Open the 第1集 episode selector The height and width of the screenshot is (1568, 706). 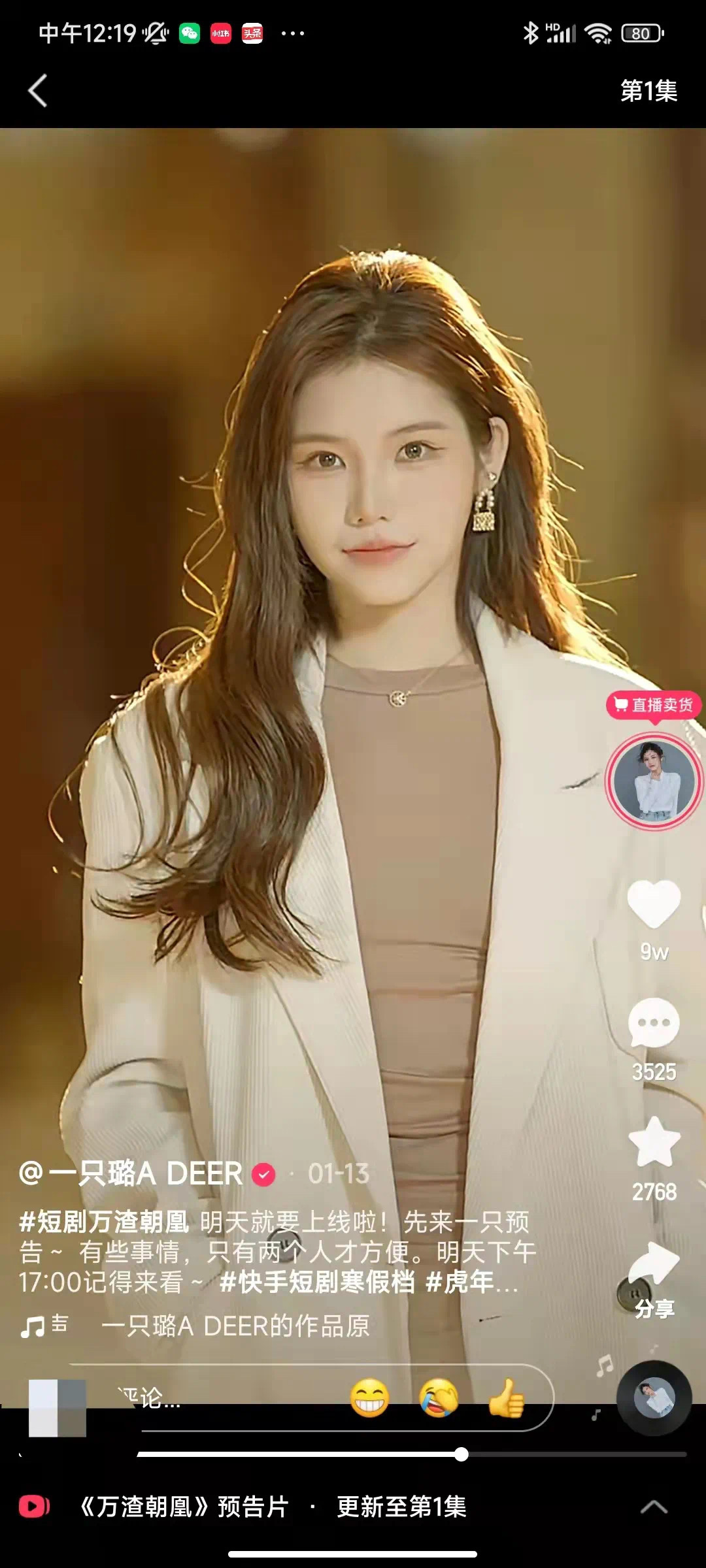[x=648, y=91]
